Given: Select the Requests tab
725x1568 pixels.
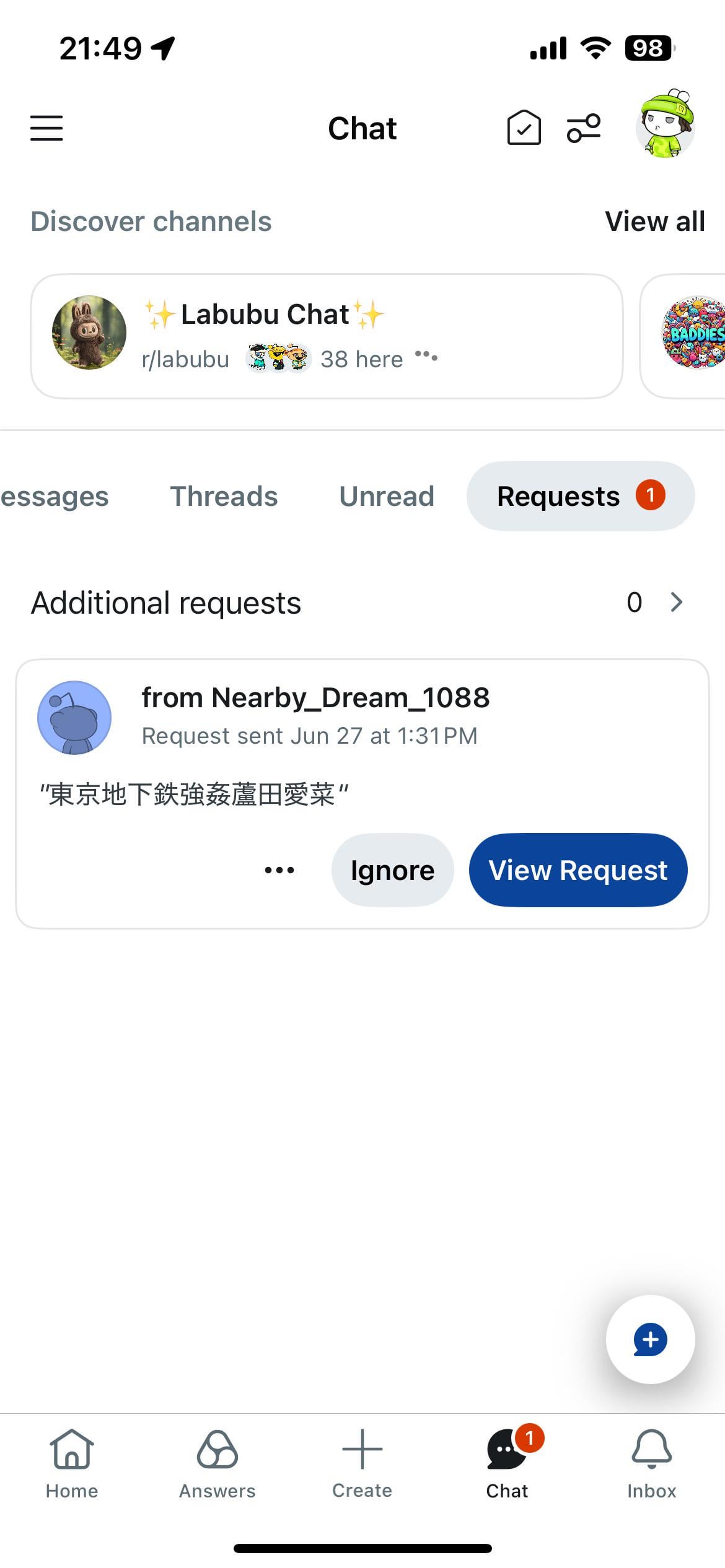Looking at the screenshot, I should coord(581,496).
